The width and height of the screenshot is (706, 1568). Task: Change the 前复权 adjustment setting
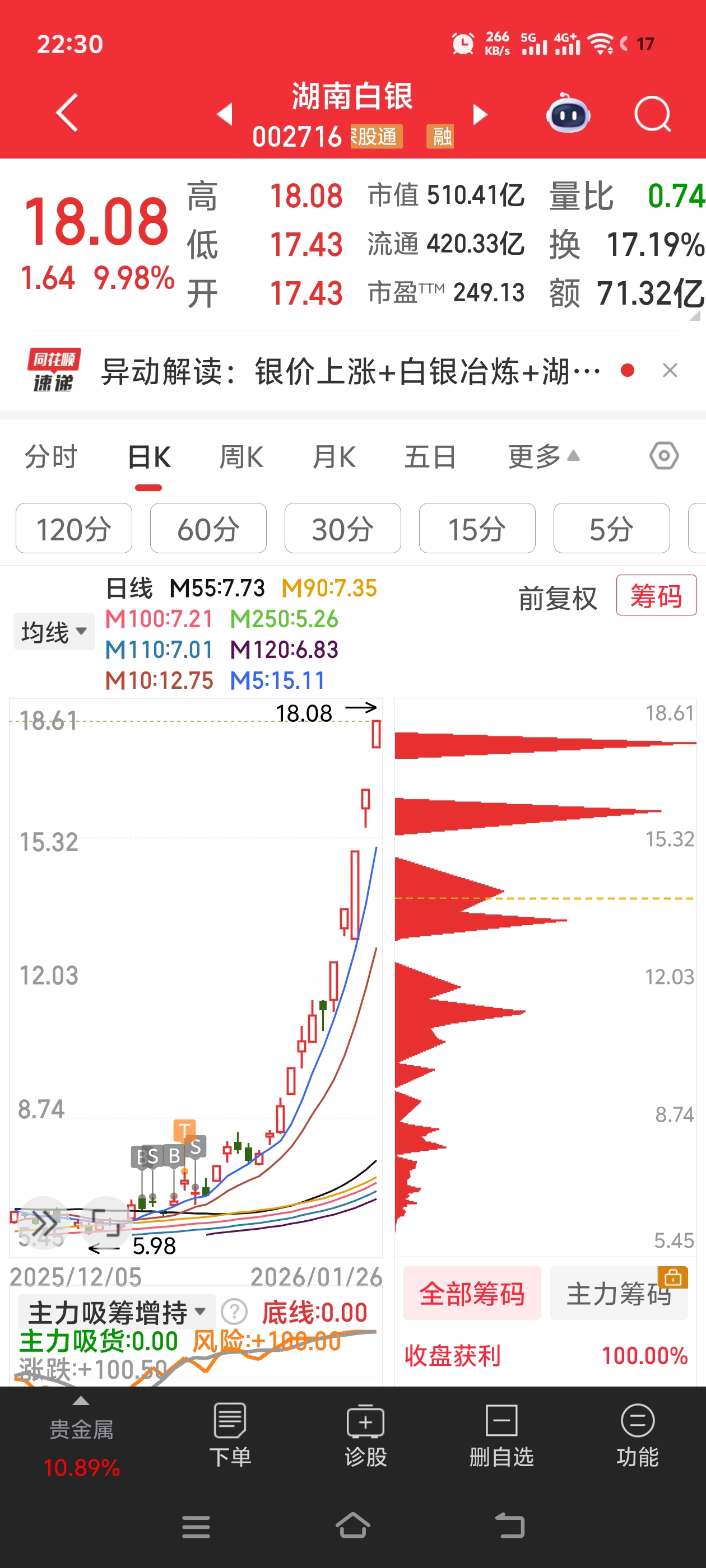click(x=558, y=598)
